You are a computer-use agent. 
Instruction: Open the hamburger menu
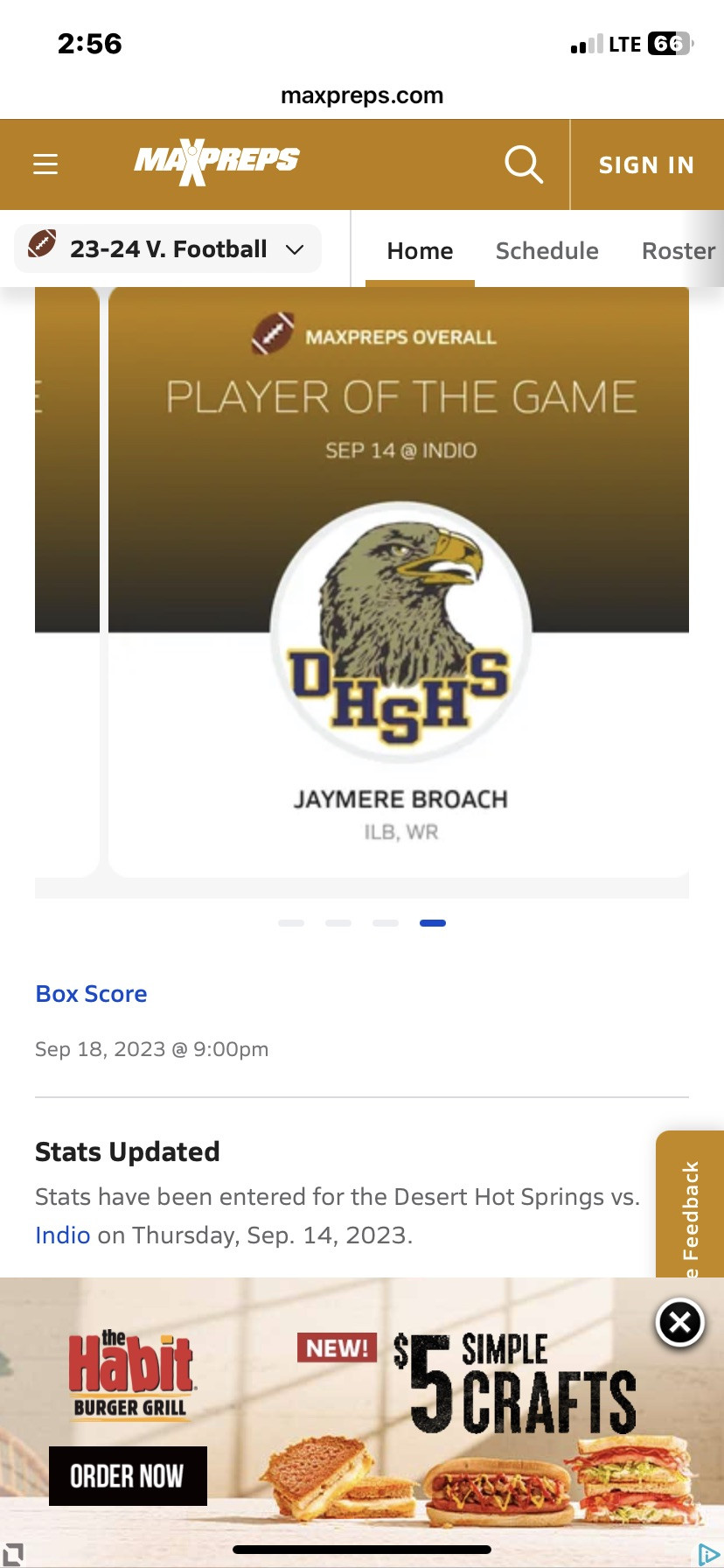point(45,164)
